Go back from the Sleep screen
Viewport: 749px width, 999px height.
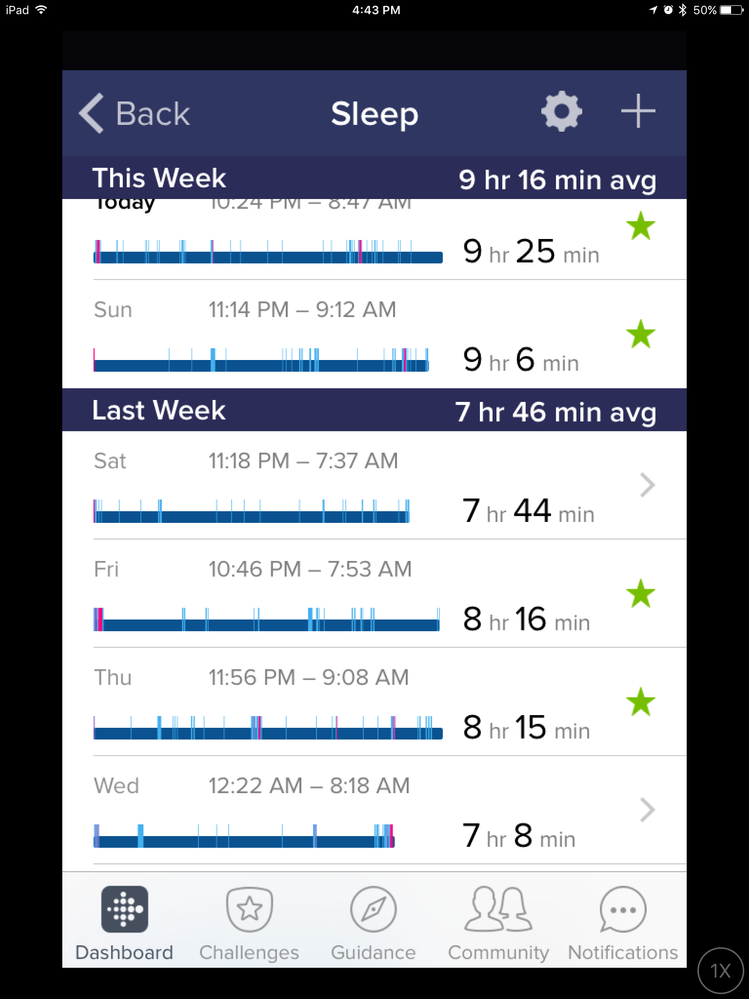(x=134, y=113)
